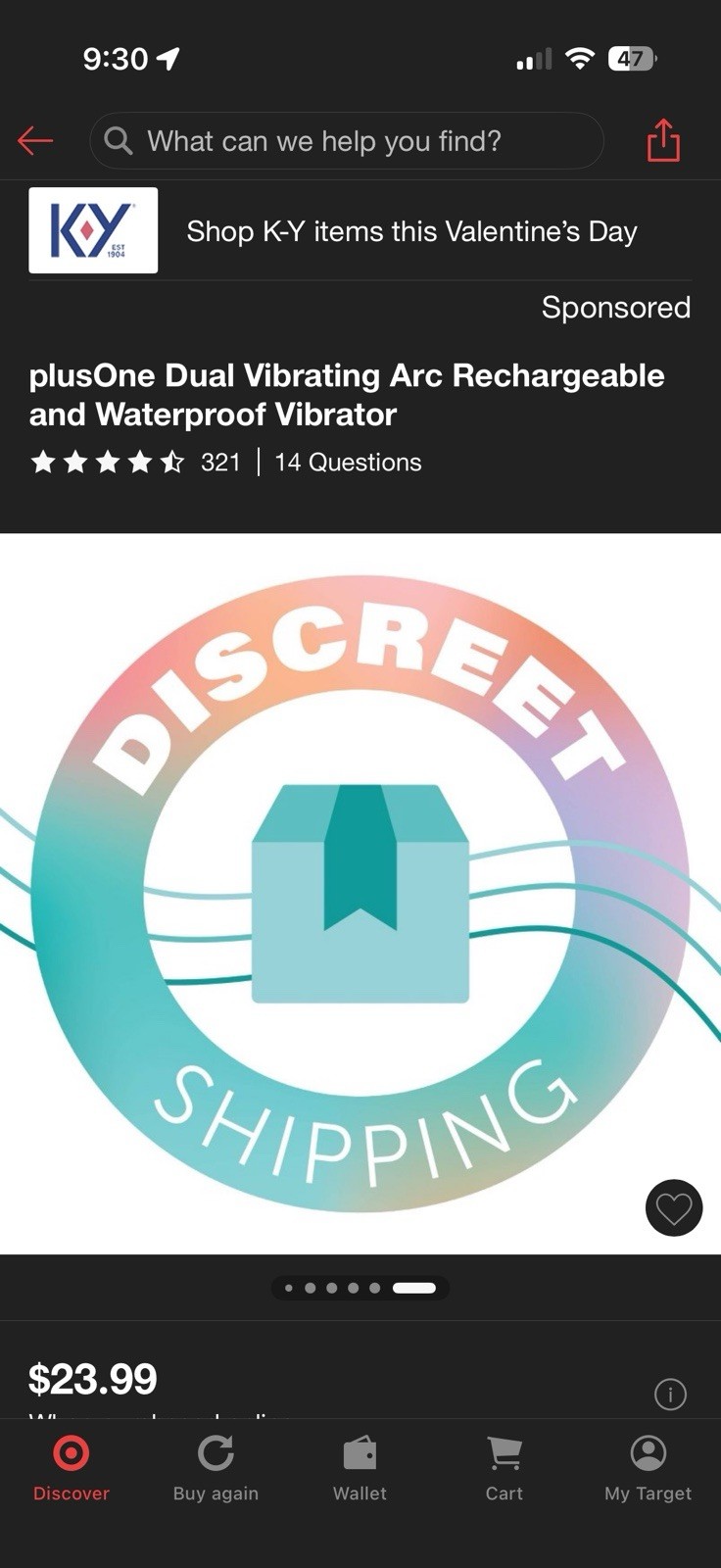View the 321 star ratings
Screen dimensions: 721x1568
coord(135,463)
